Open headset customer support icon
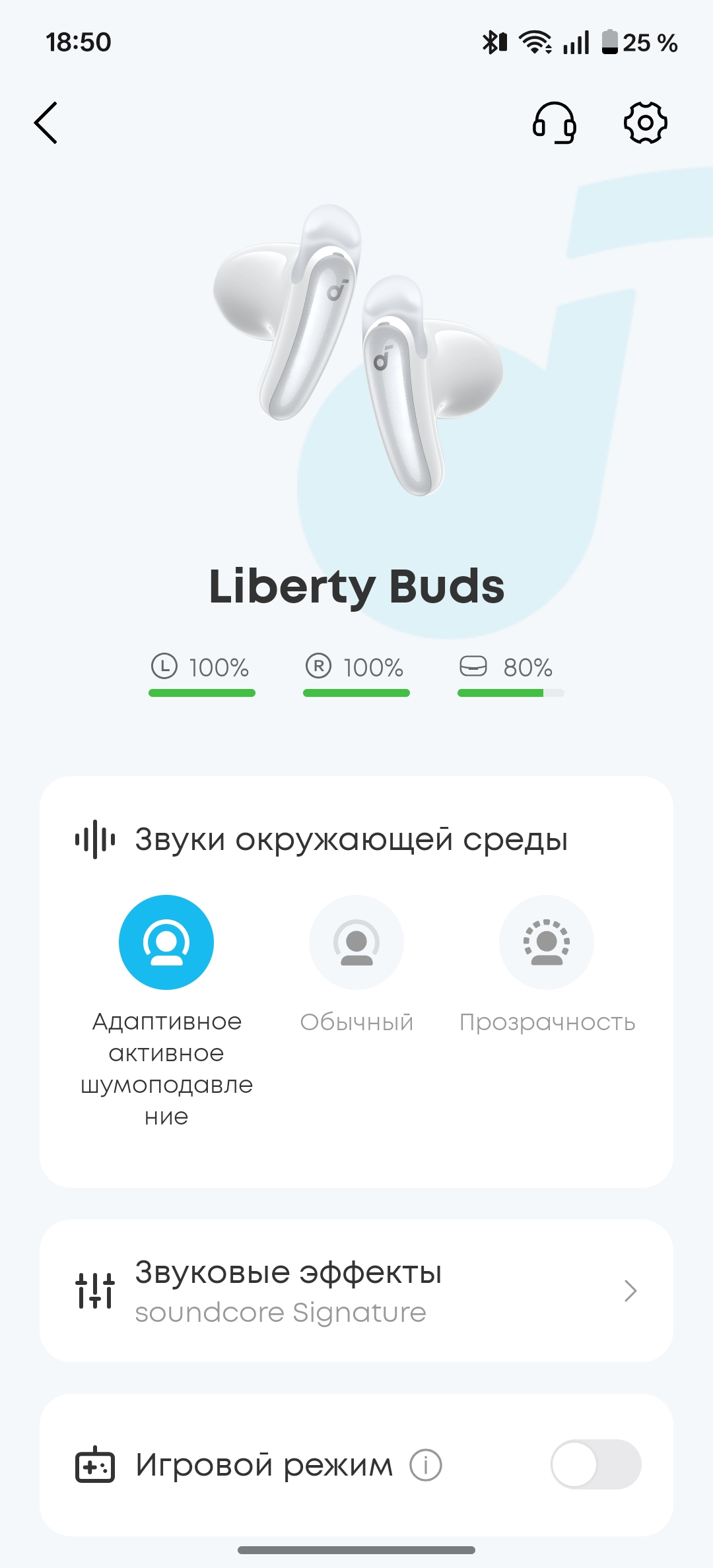 (x=554, y=123)
